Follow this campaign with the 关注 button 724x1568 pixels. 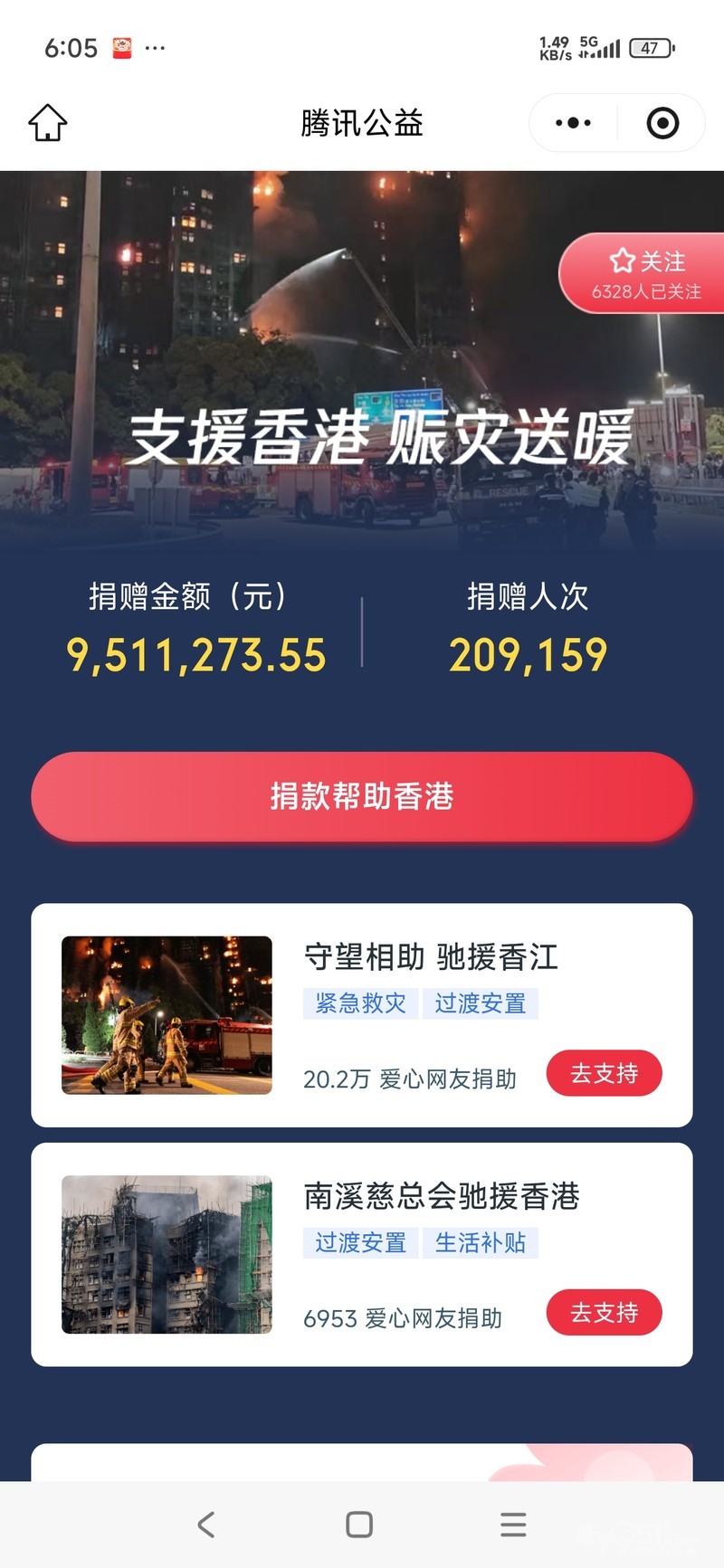pyautogui.click(x=645, y=273)
